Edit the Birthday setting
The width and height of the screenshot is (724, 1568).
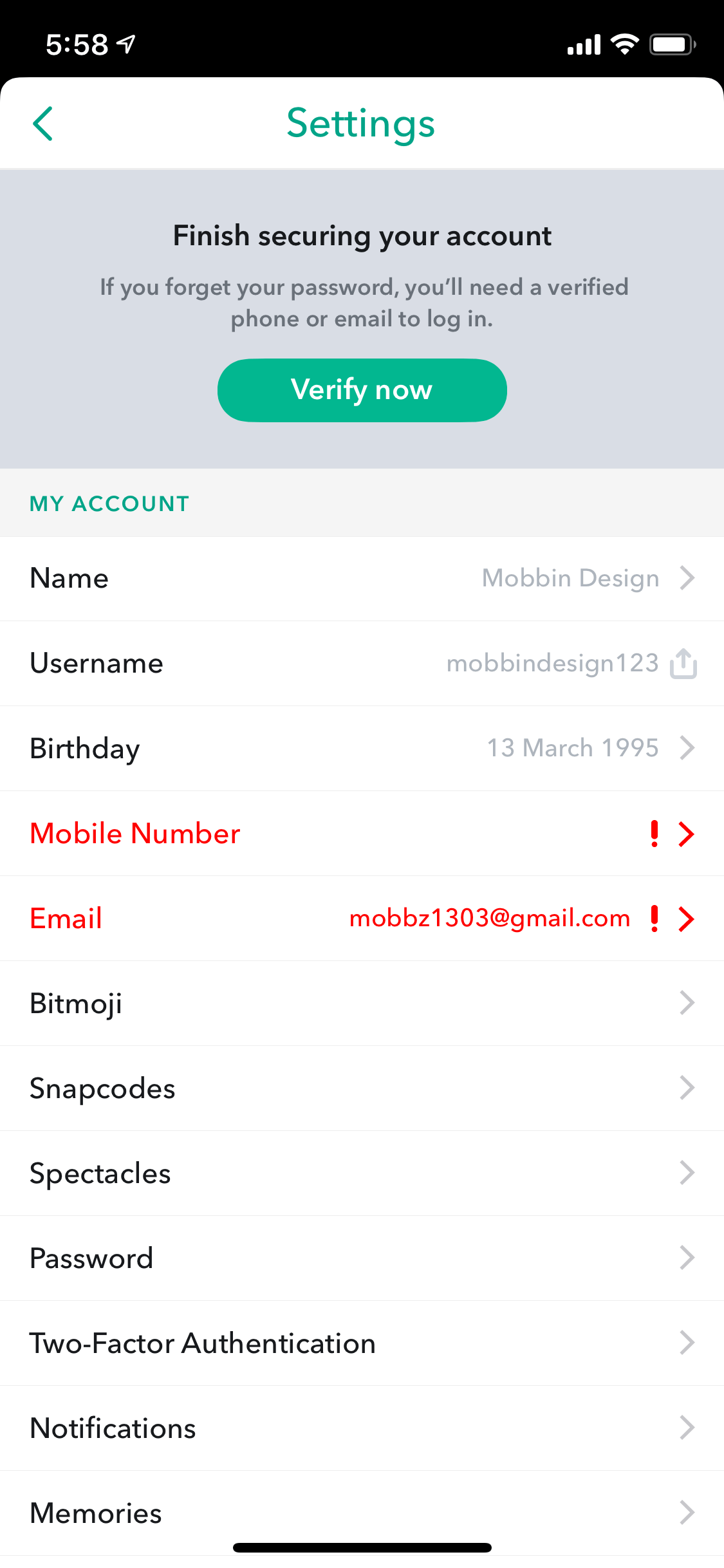tap(362, 748)
